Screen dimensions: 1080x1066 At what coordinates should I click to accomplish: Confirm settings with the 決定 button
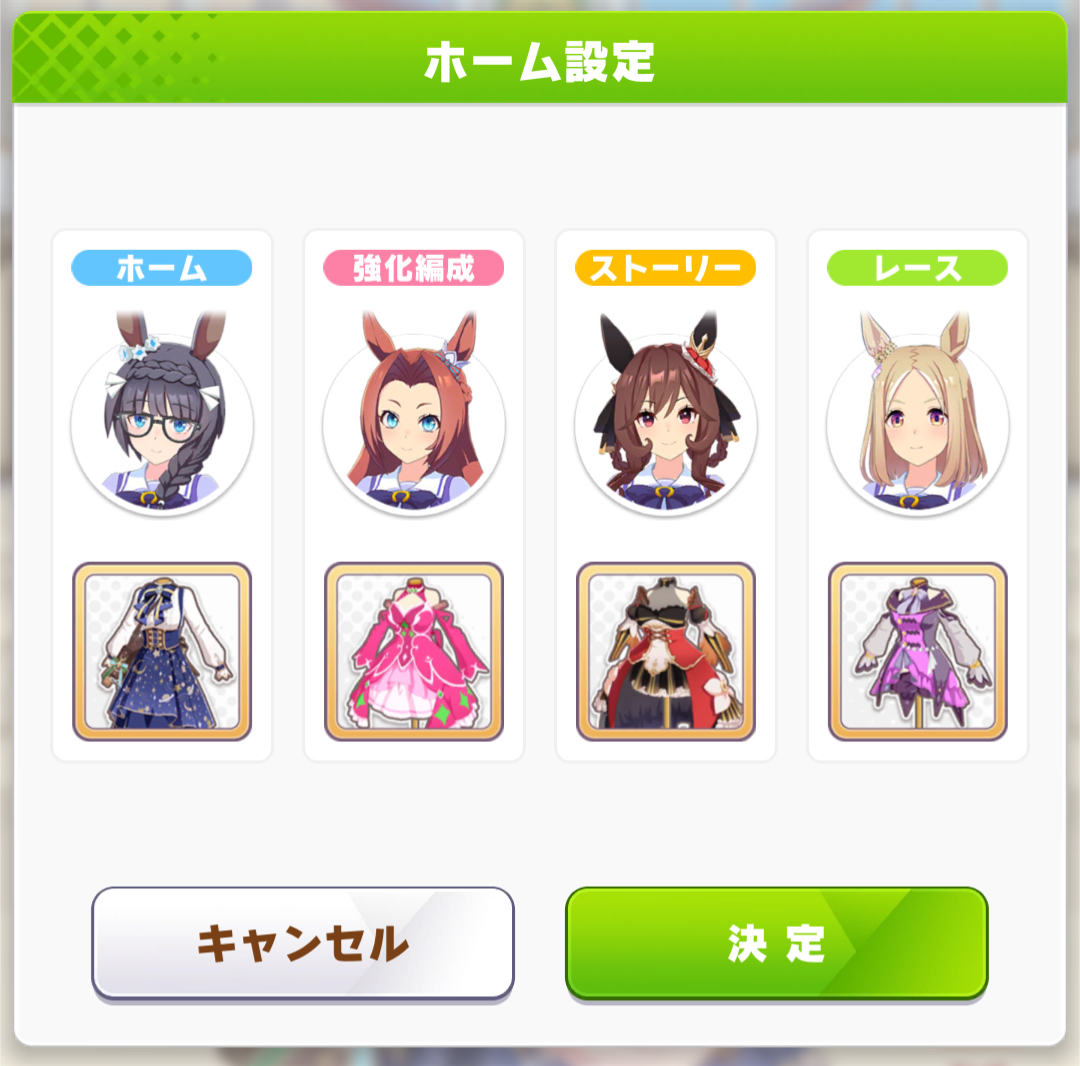776,942
